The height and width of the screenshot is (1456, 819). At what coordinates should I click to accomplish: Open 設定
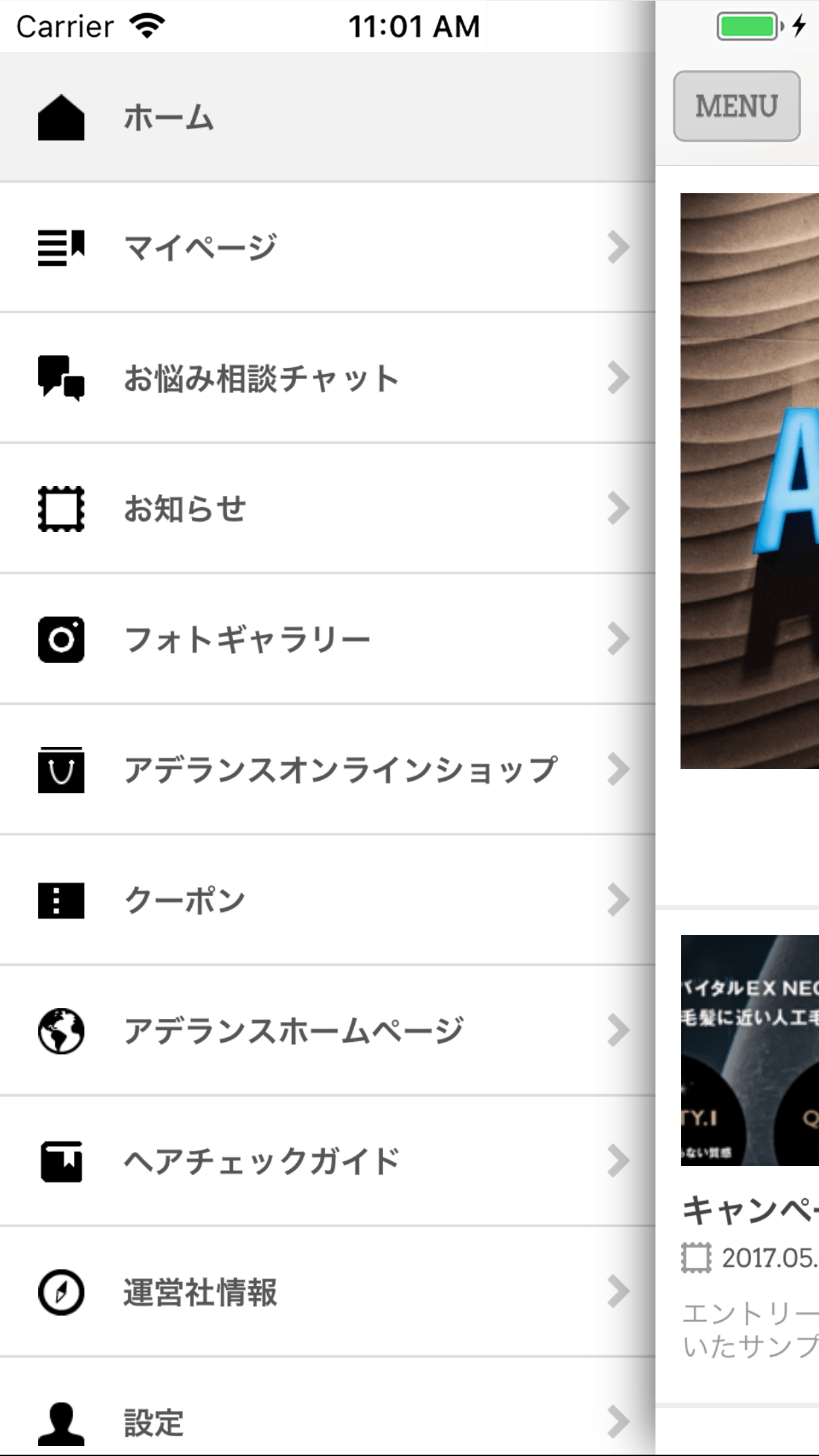(x=326, y=1421)
